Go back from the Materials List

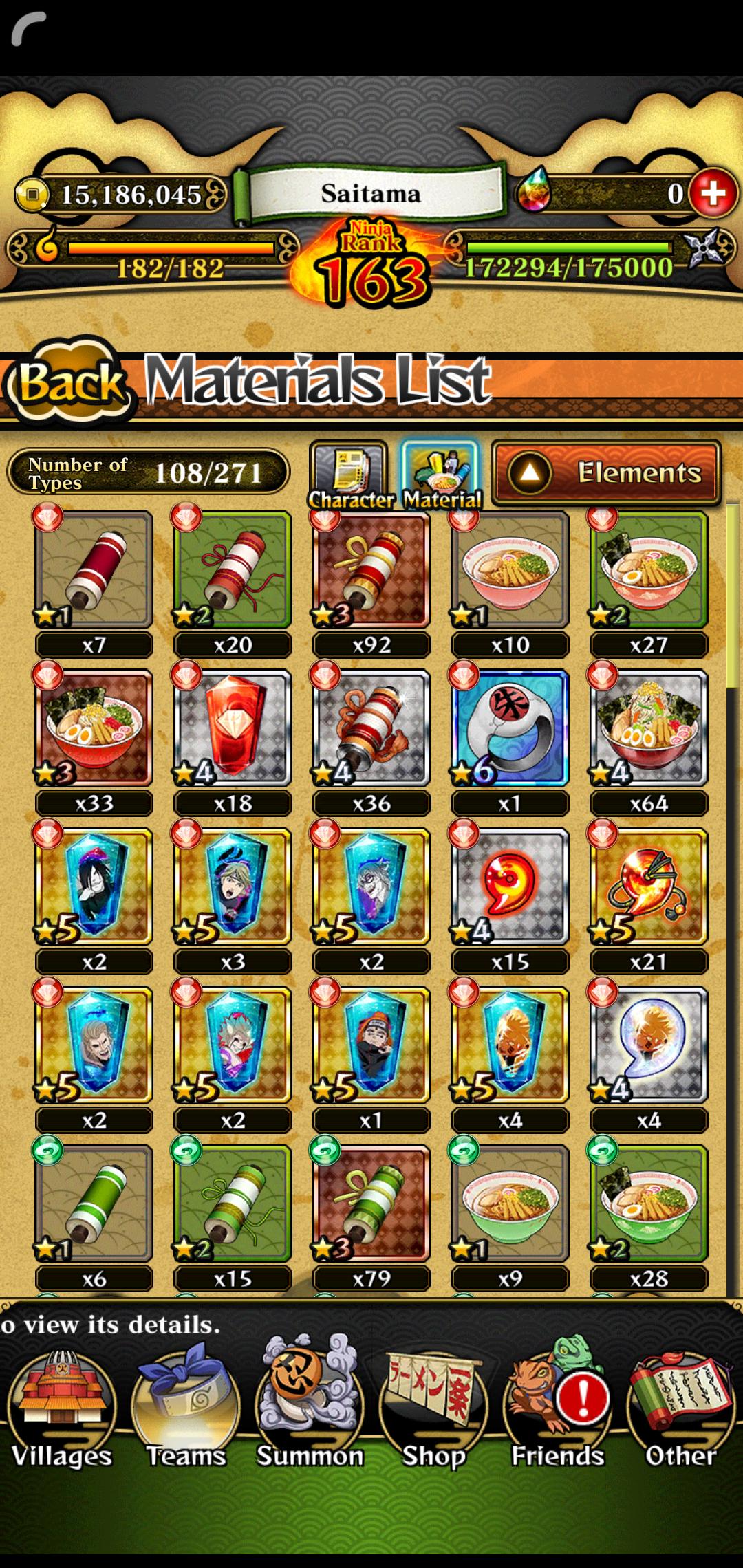(67, 382)
